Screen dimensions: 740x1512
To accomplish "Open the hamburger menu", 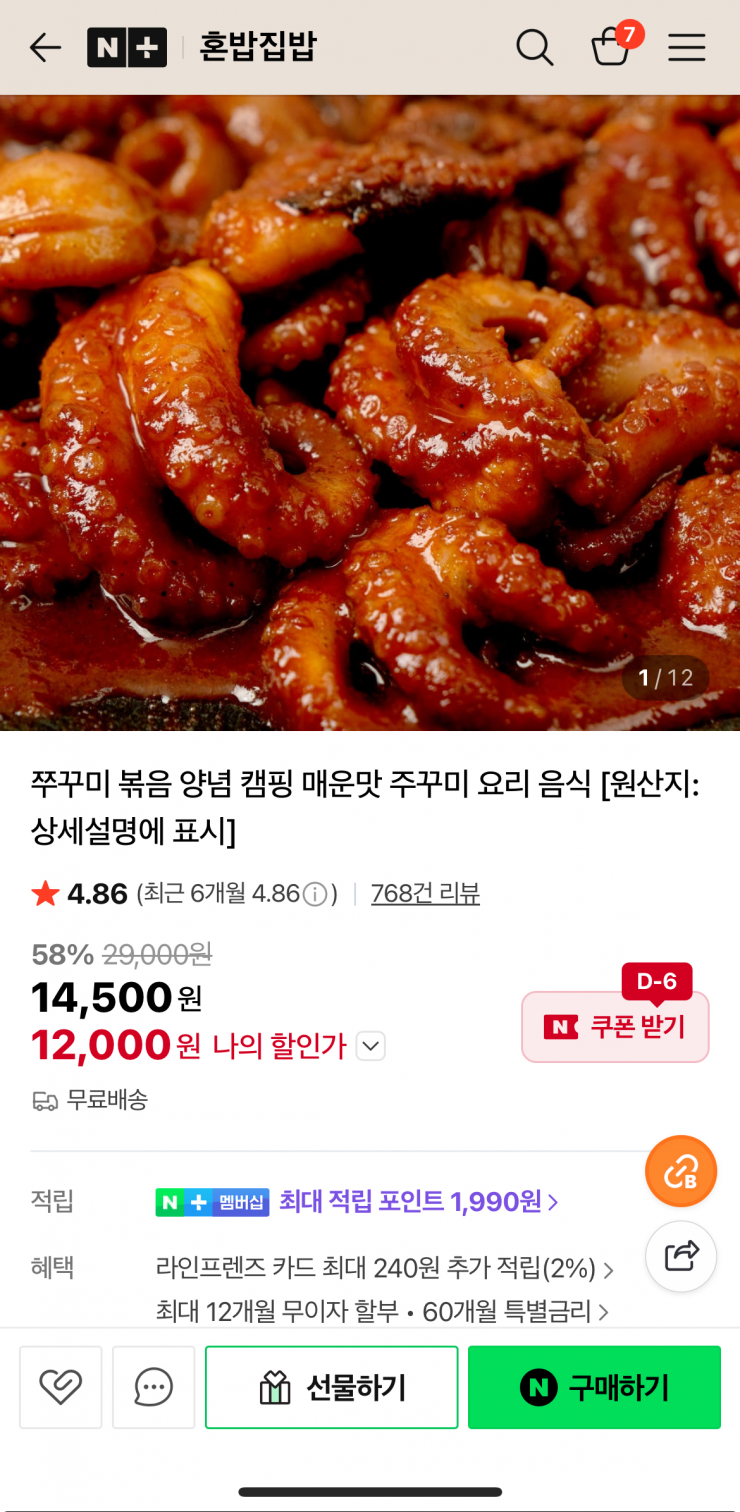I will click(686, 46).
